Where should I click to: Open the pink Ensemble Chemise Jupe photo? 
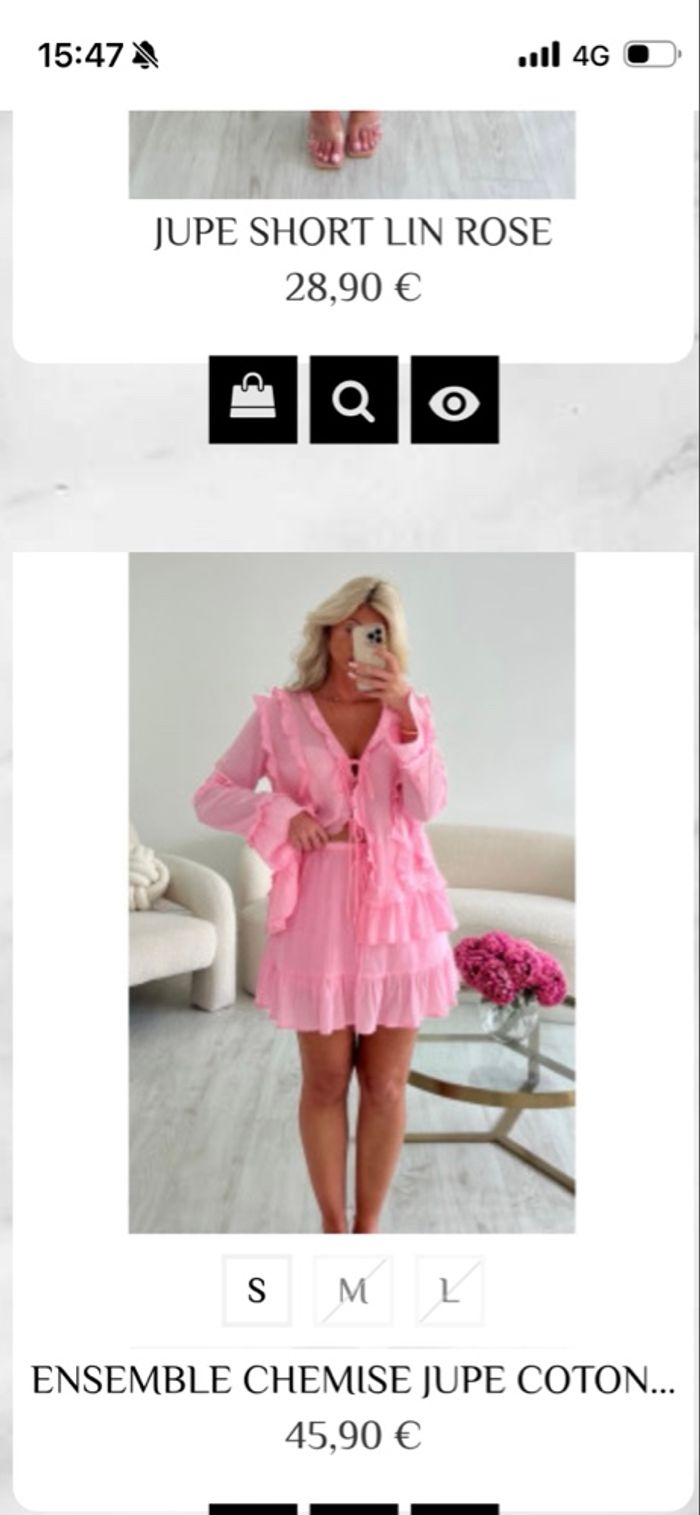click(x=352, y=892)
